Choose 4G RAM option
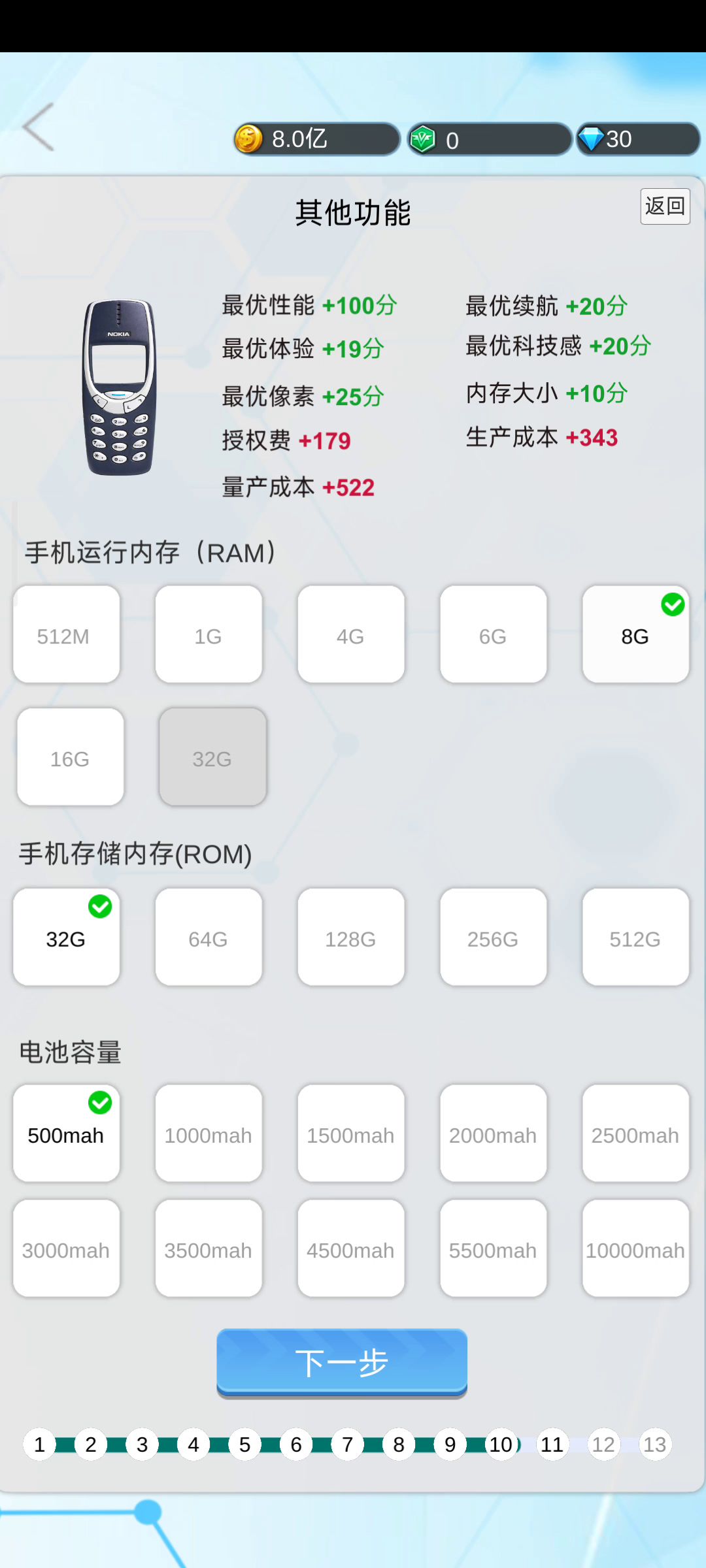706x1568 pixels. coord(351,635)
